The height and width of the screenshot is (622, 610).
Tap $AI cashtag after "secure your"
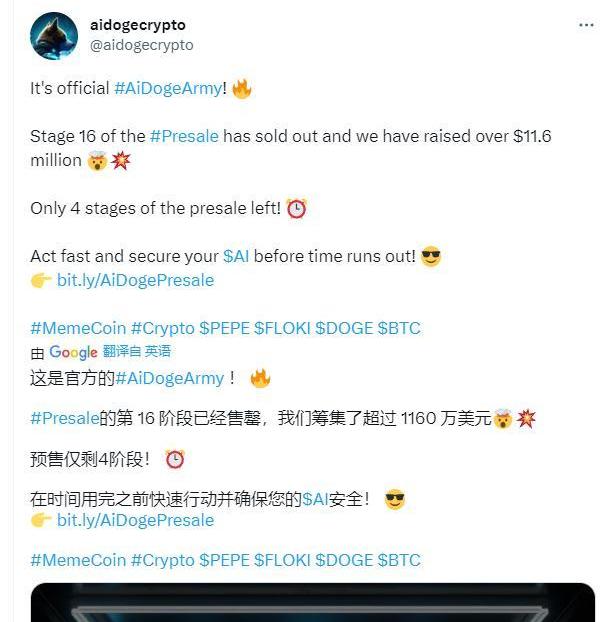236,257
